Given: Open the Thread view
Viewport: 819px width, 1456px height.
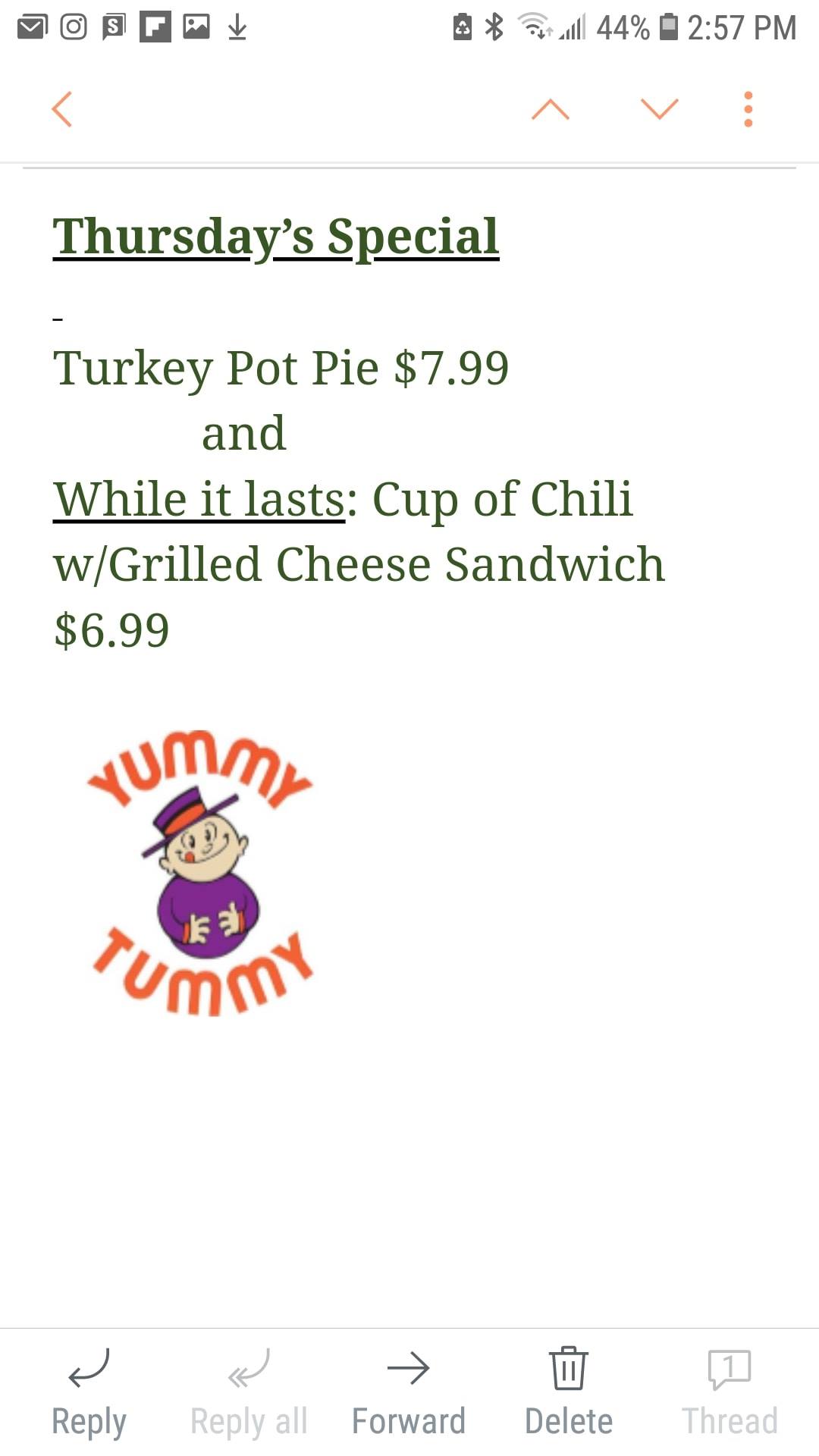Looking at the screenshot, I should [730, 1392].
